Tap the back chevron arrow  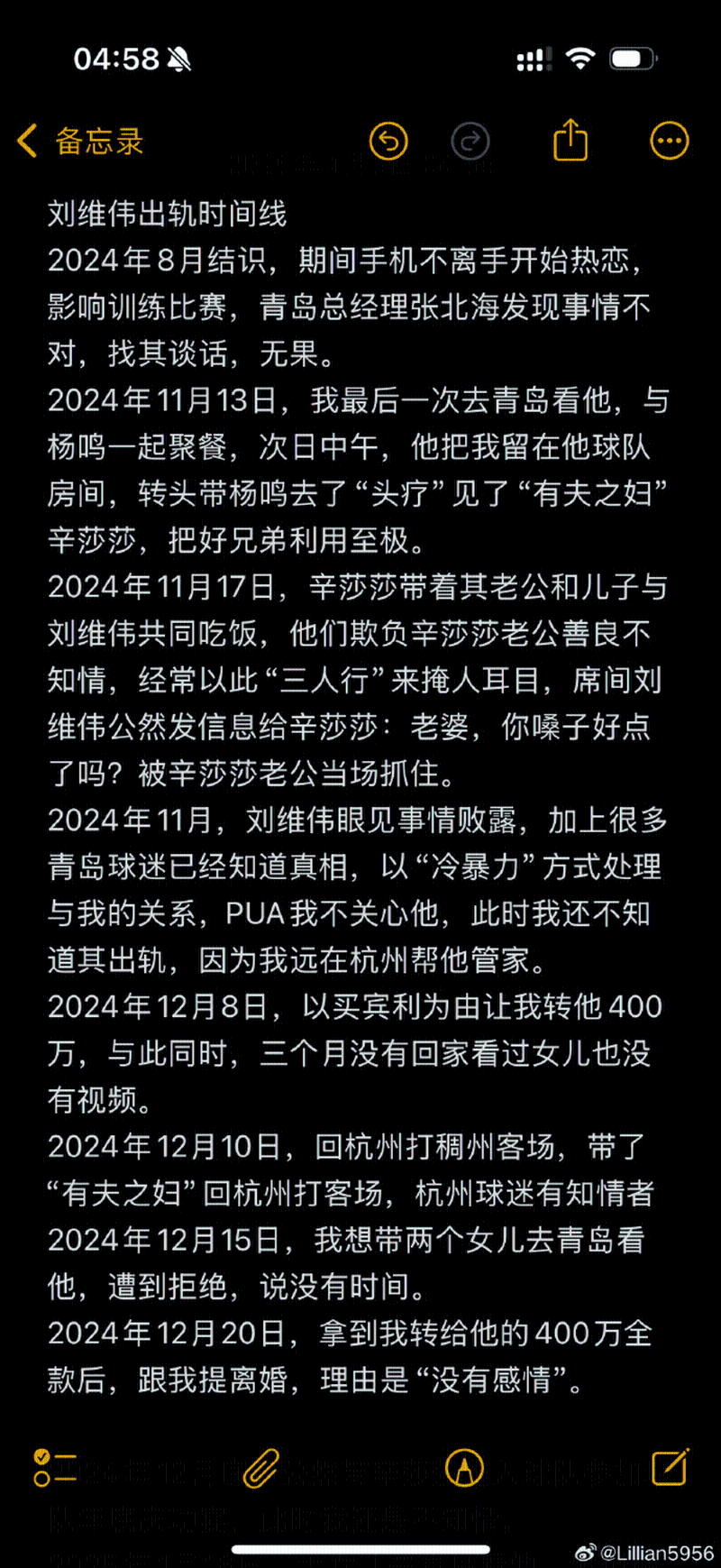click(x=26, y=142)
